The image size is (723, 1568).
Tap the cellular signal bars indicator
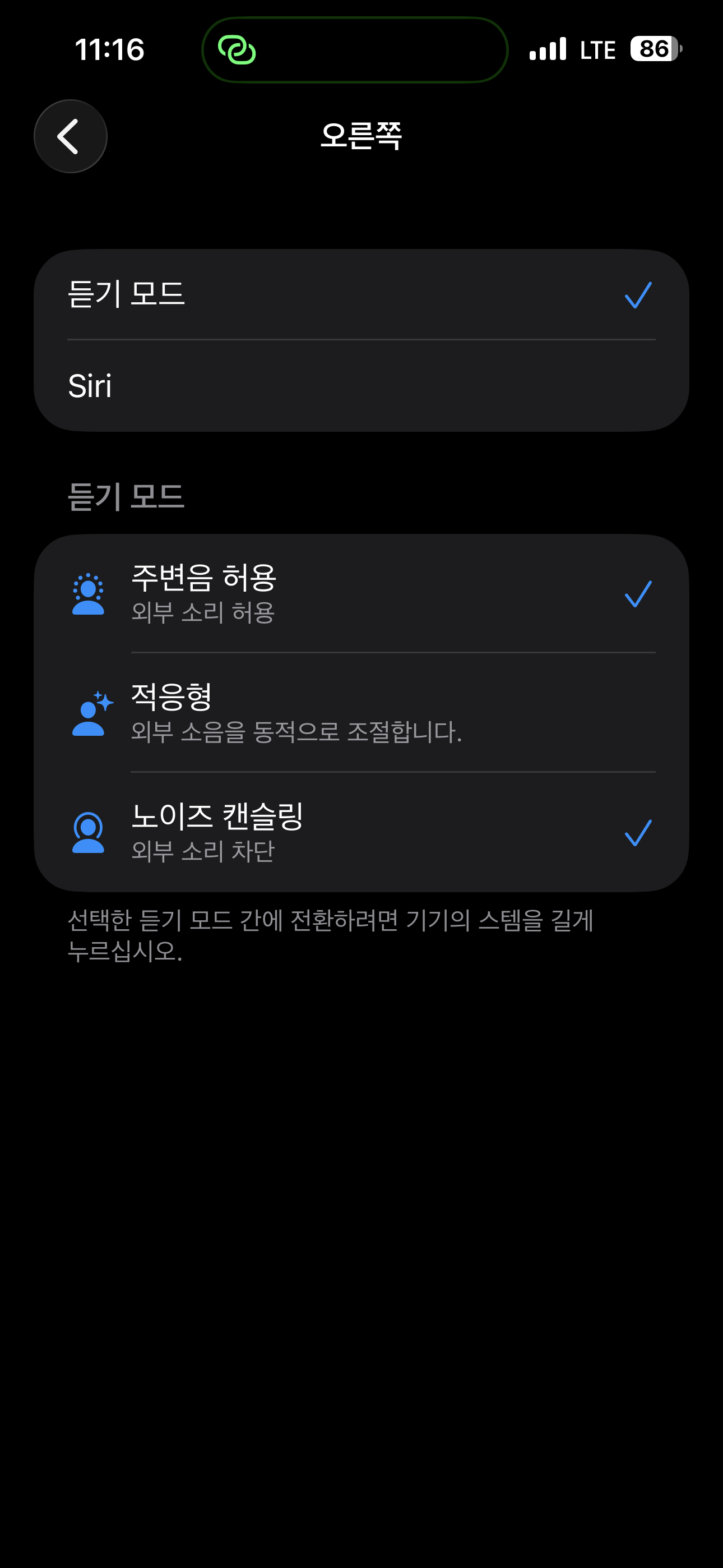coord(546,49)
